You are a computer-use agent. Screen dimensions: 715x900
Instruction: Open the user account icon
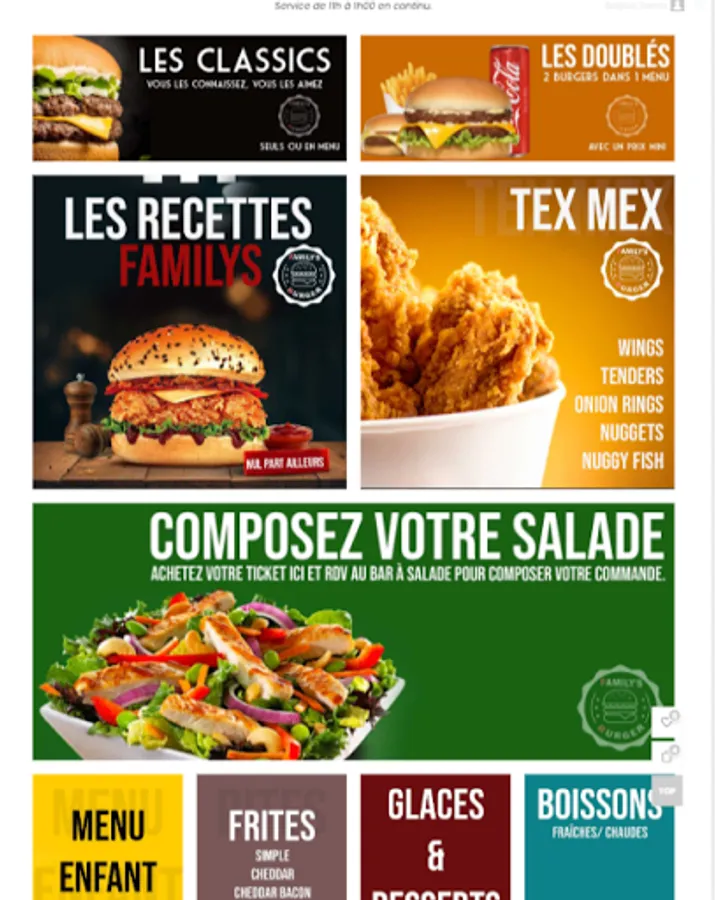click(x=677, y=6)
